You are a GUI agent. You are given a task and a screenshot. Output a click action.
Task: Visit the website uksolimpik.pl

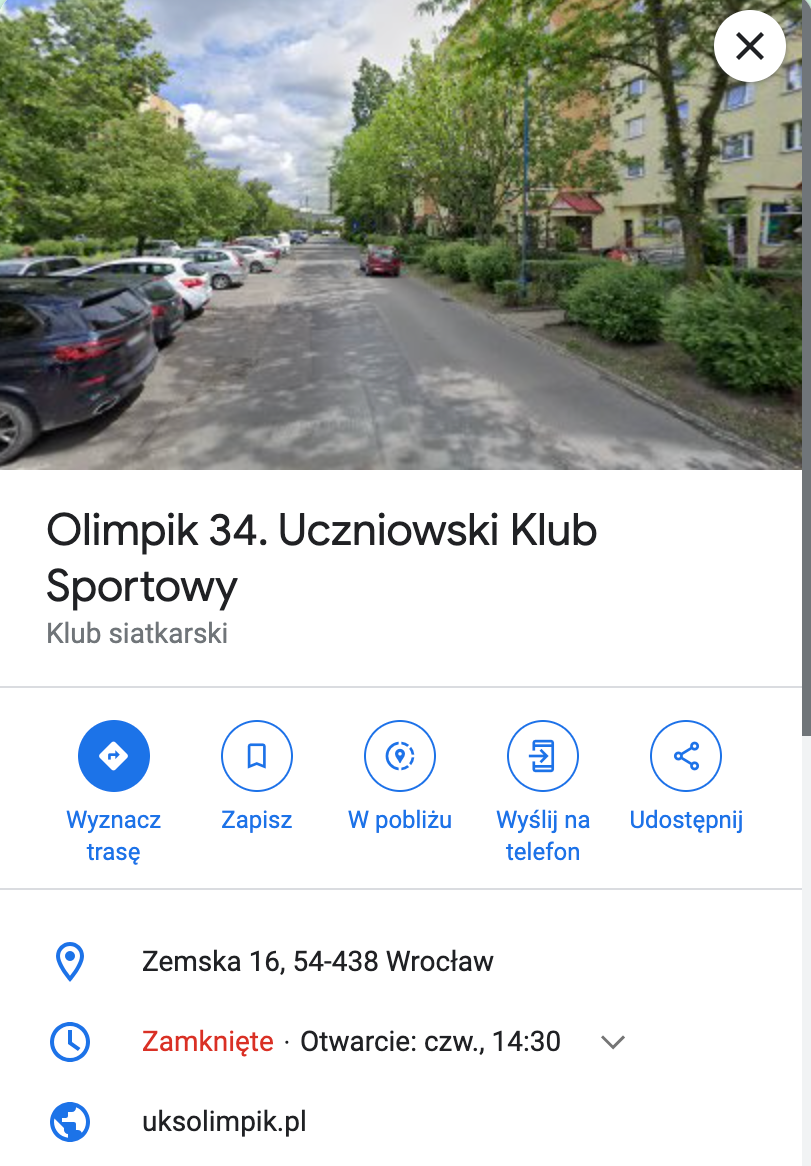224,1122
